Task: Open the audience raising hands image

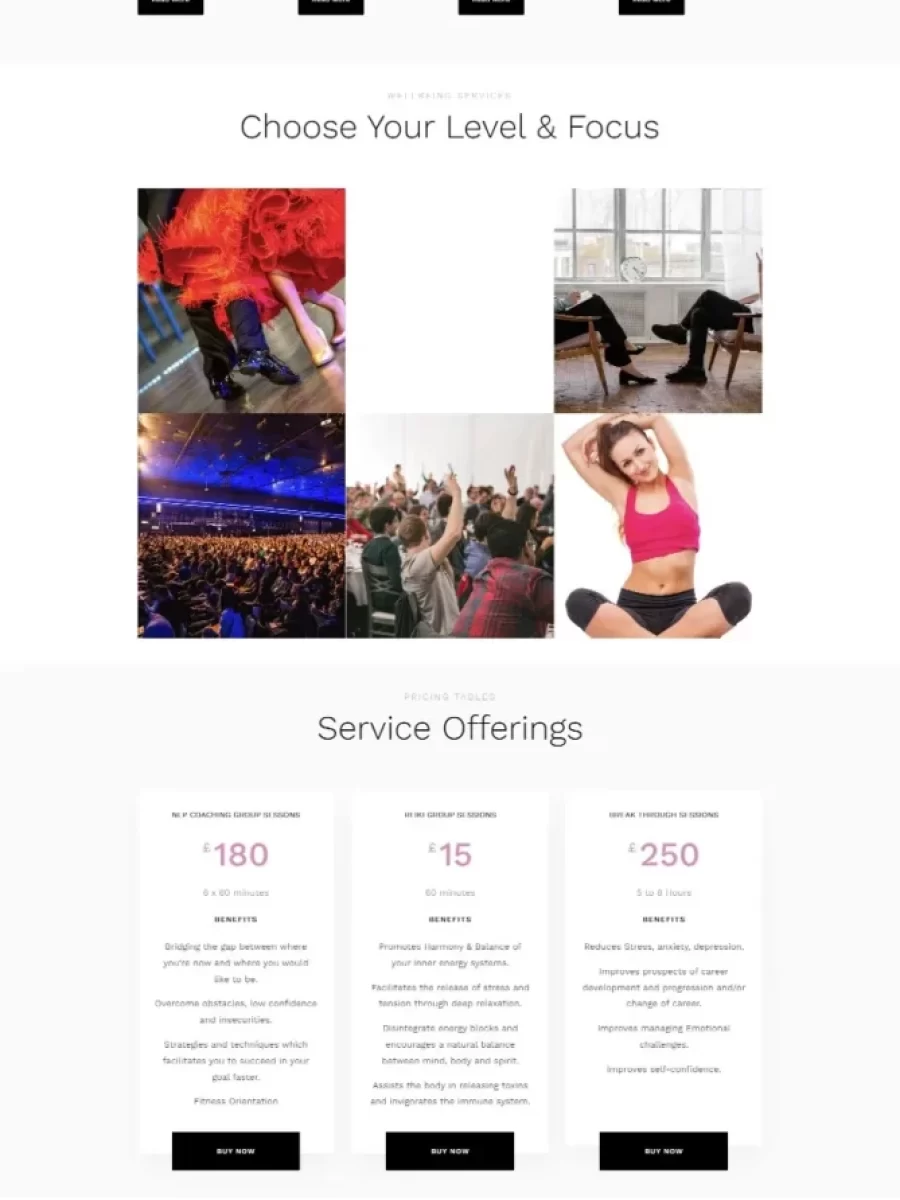Action: pyautogui.click(x=449, y=526)
